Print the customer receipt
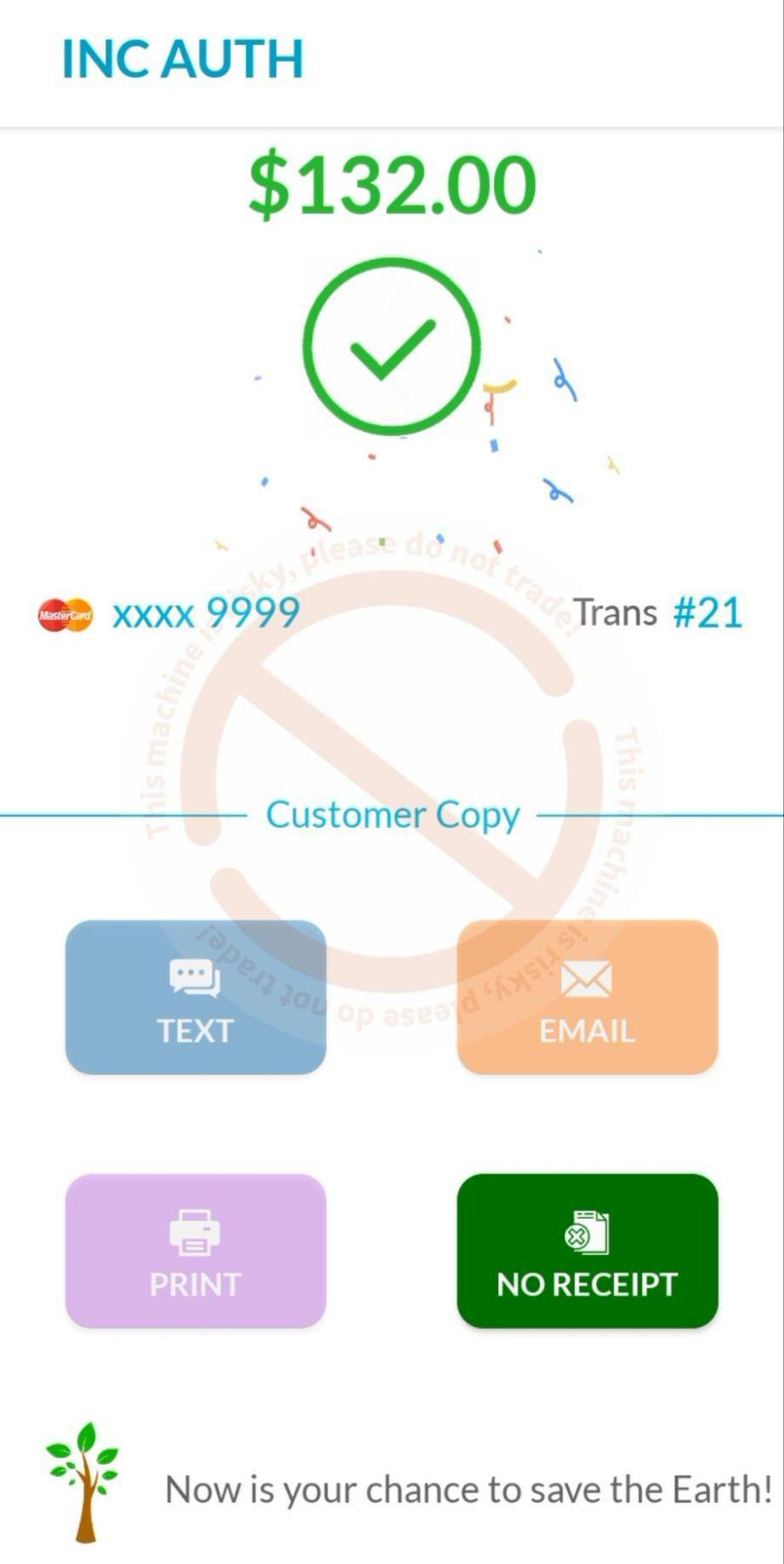 [x=195, y=1250]
